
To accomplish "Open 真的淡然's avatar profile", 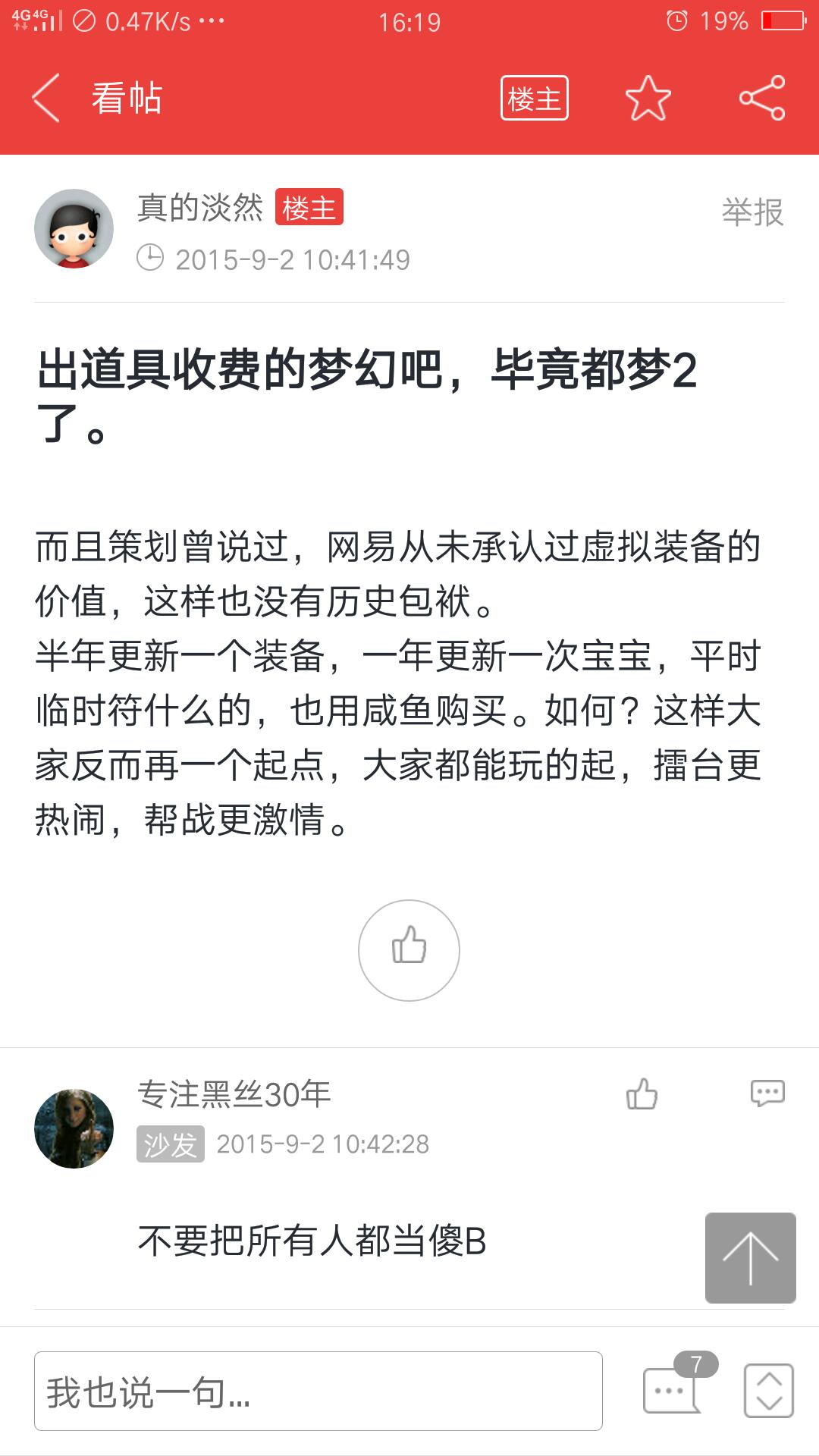I will coord(74,228).
